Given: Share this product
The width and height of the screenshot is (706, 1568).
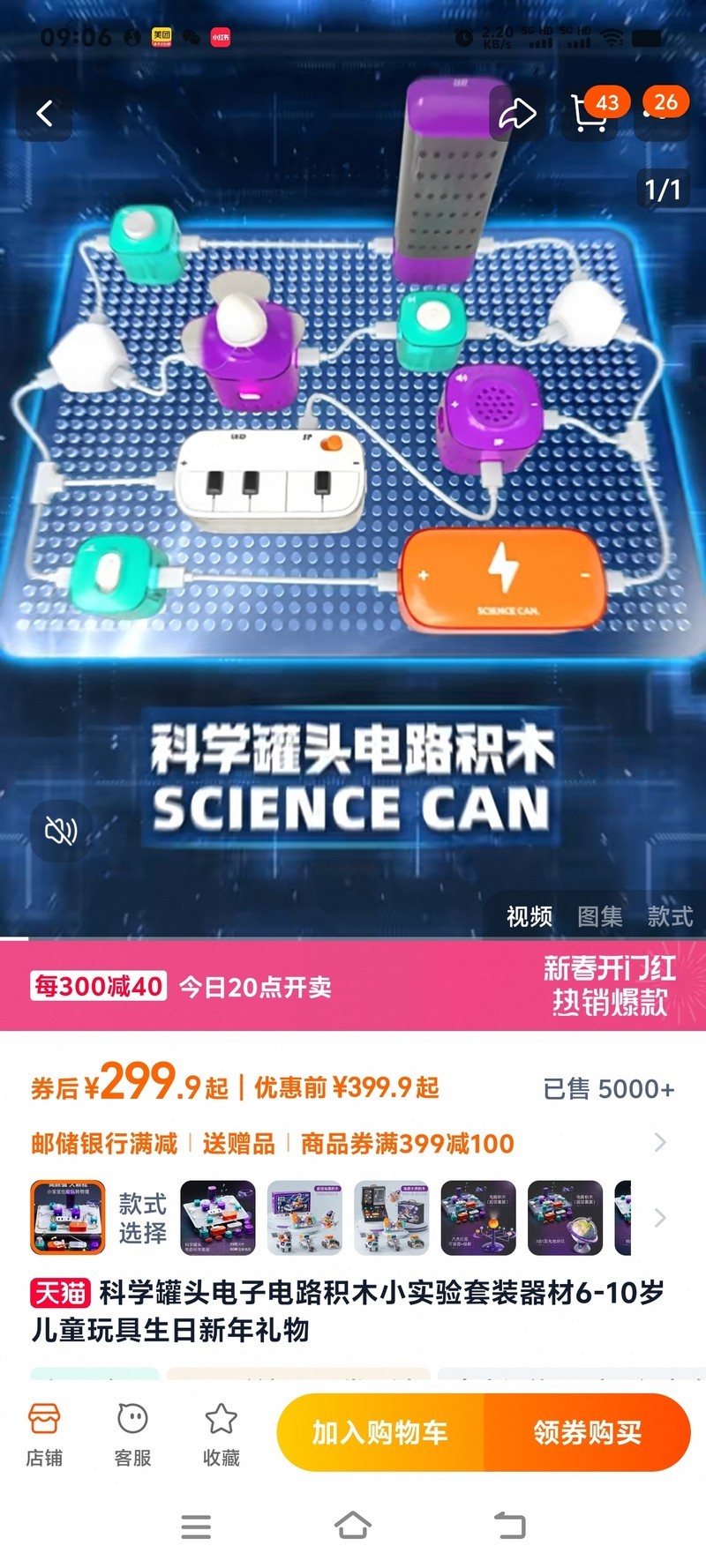Looking at the screenshot, I should coord(517,113).
